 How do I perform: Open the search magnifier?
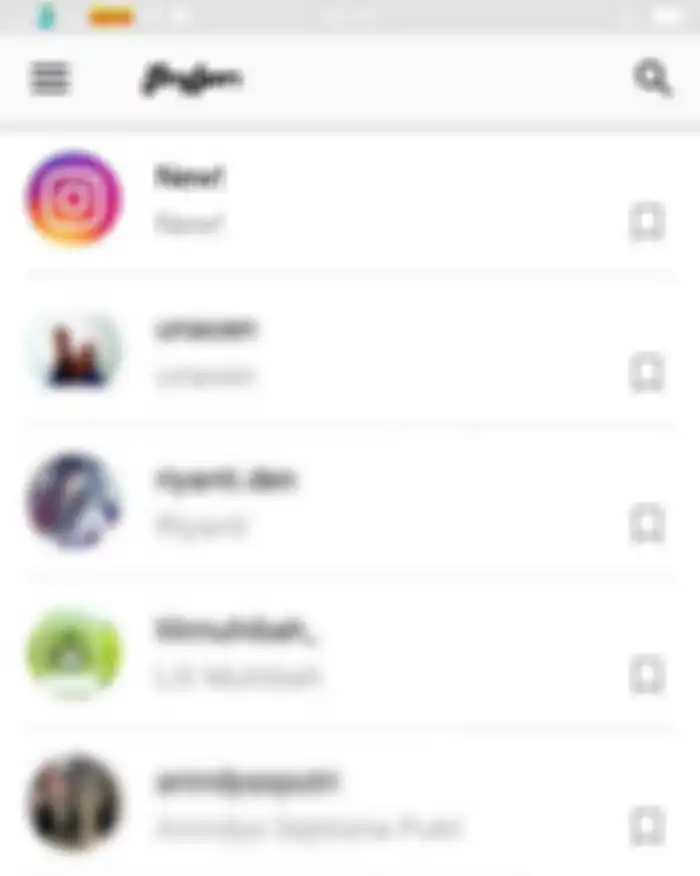click(652, 78)
